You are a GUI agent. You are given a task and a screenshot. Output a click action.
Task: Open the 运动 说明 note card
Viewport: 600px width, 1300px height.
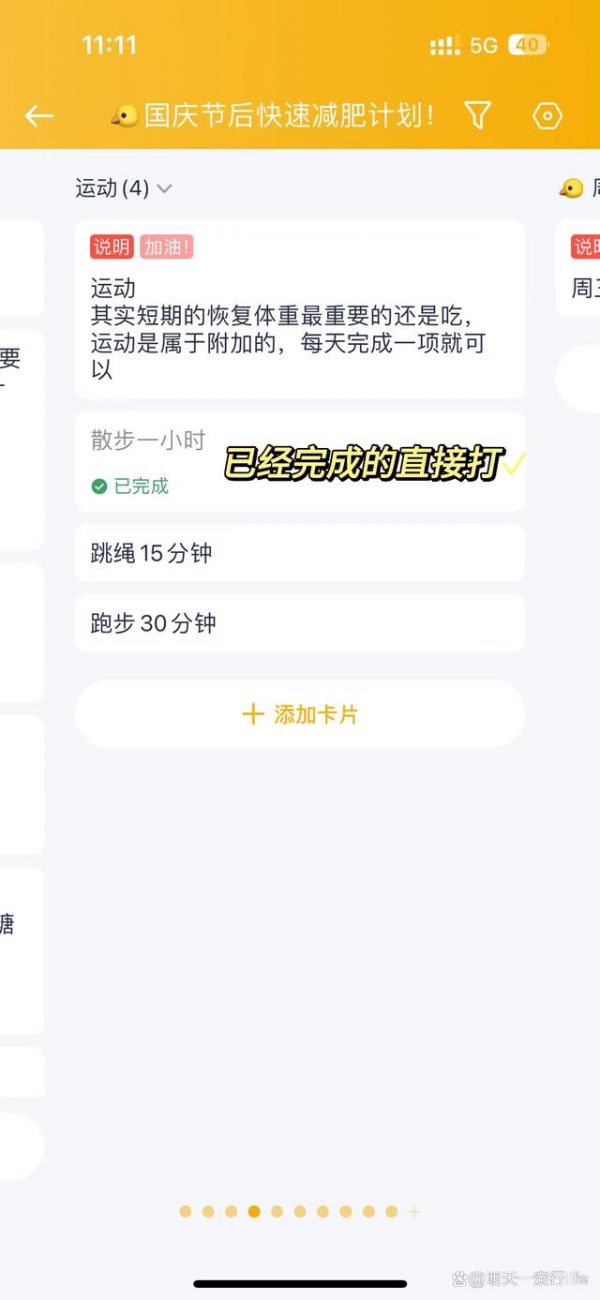(300, 309)
